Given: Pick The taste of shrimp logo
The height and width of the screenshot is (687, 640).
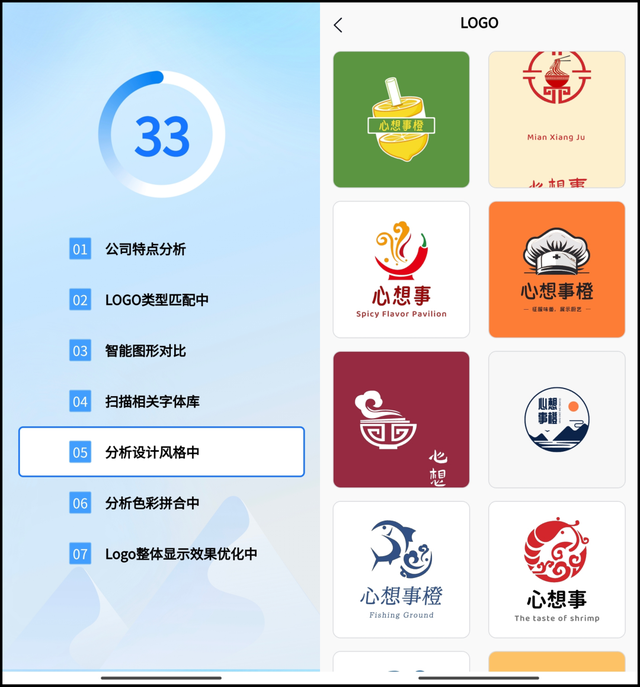Looking at the screenshot, I should tap(556, 569).
